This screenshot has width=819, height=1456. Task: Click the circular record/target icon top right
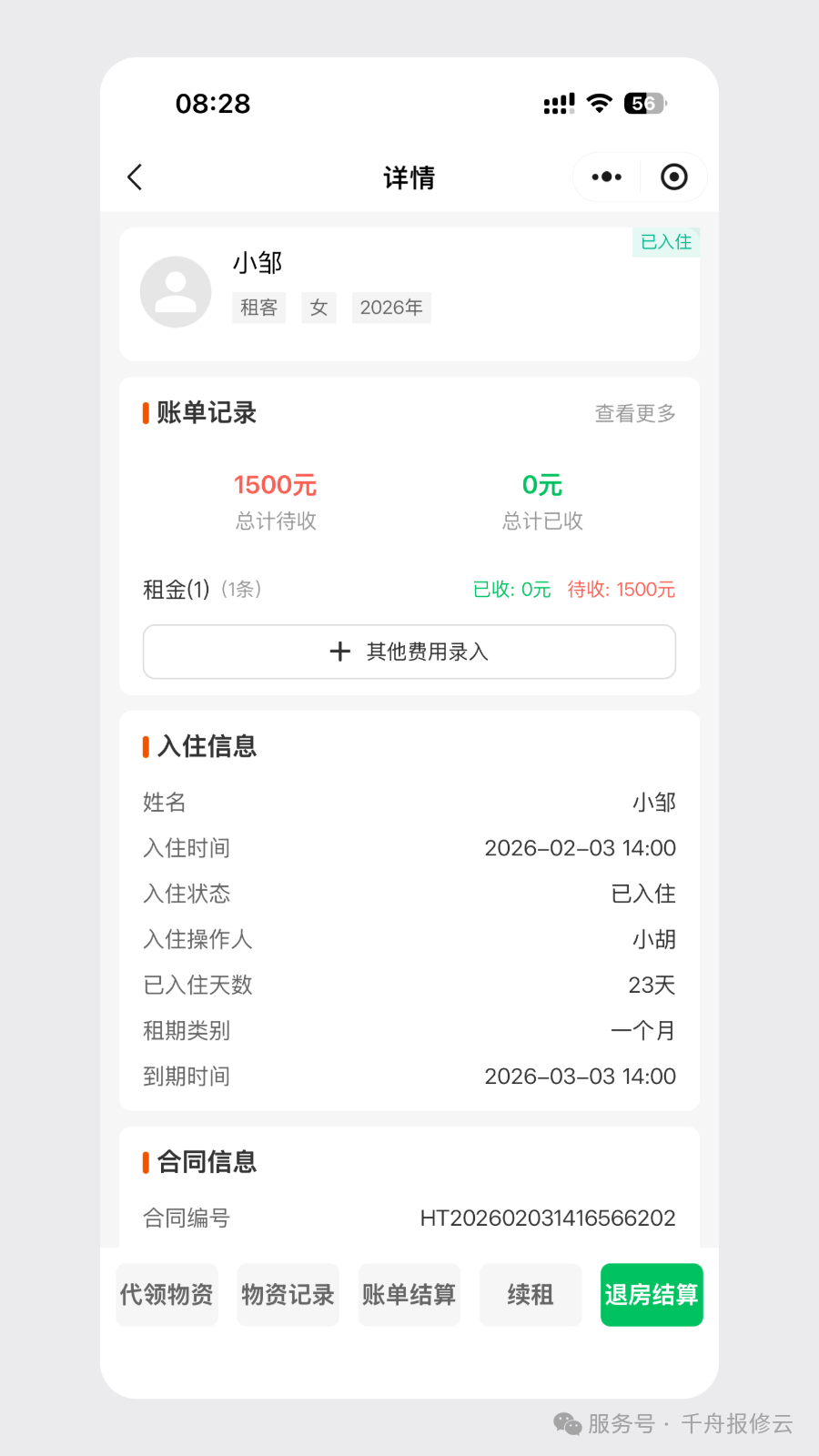coord(674,177)
